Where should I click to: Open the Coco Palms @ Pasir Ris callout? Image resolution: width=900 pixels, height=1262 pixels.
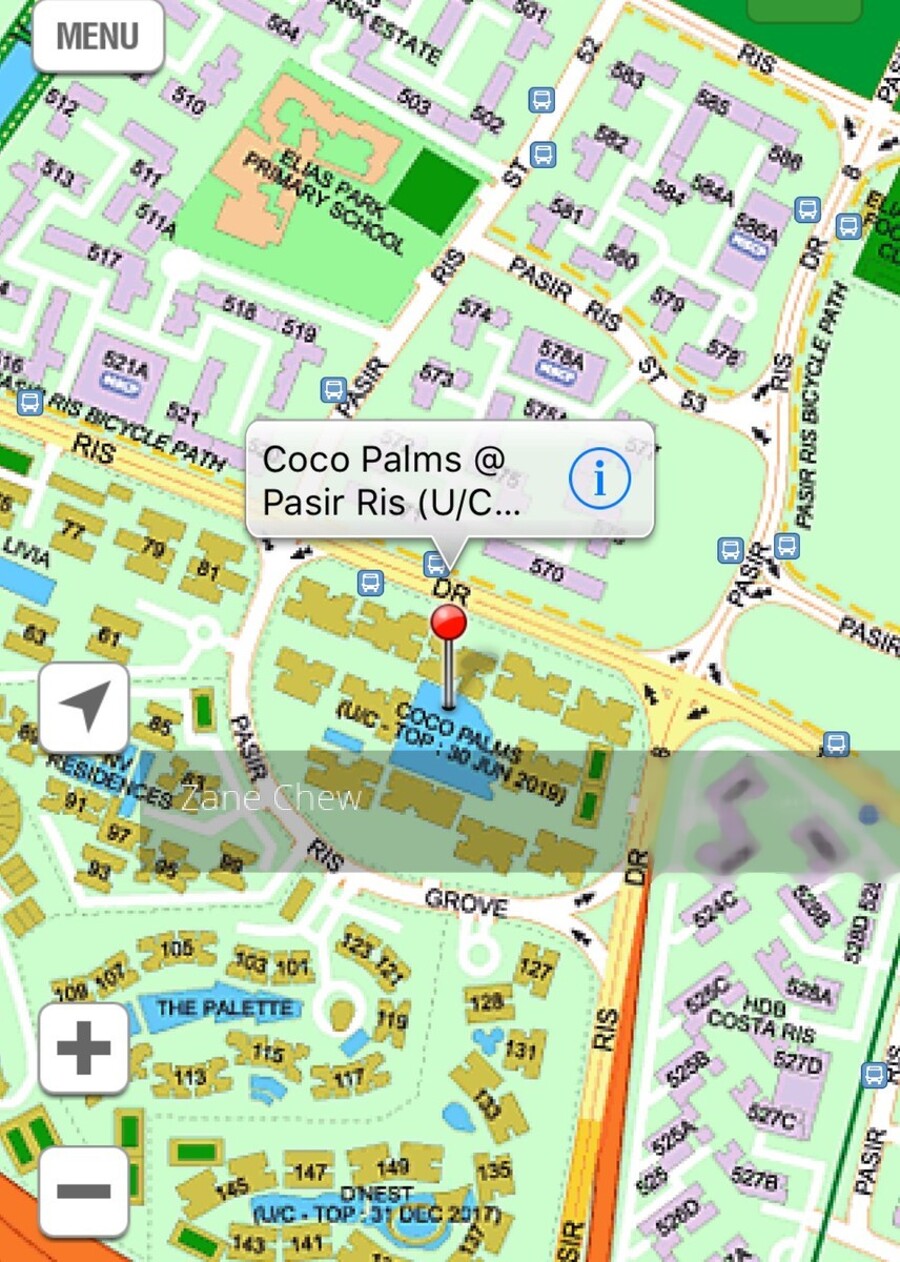400,480
